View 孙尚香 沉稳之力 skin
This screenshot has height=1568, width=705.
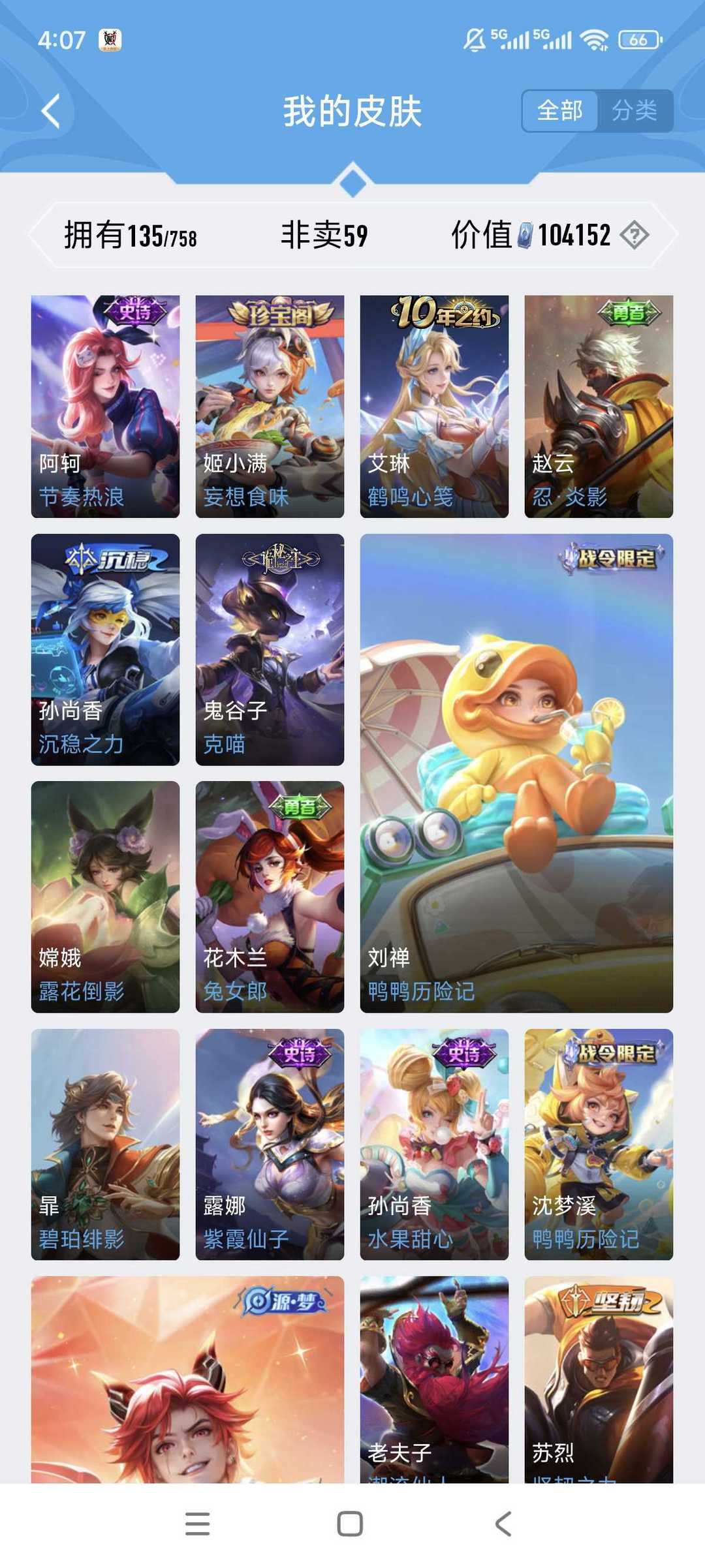[x=105, y=649]
